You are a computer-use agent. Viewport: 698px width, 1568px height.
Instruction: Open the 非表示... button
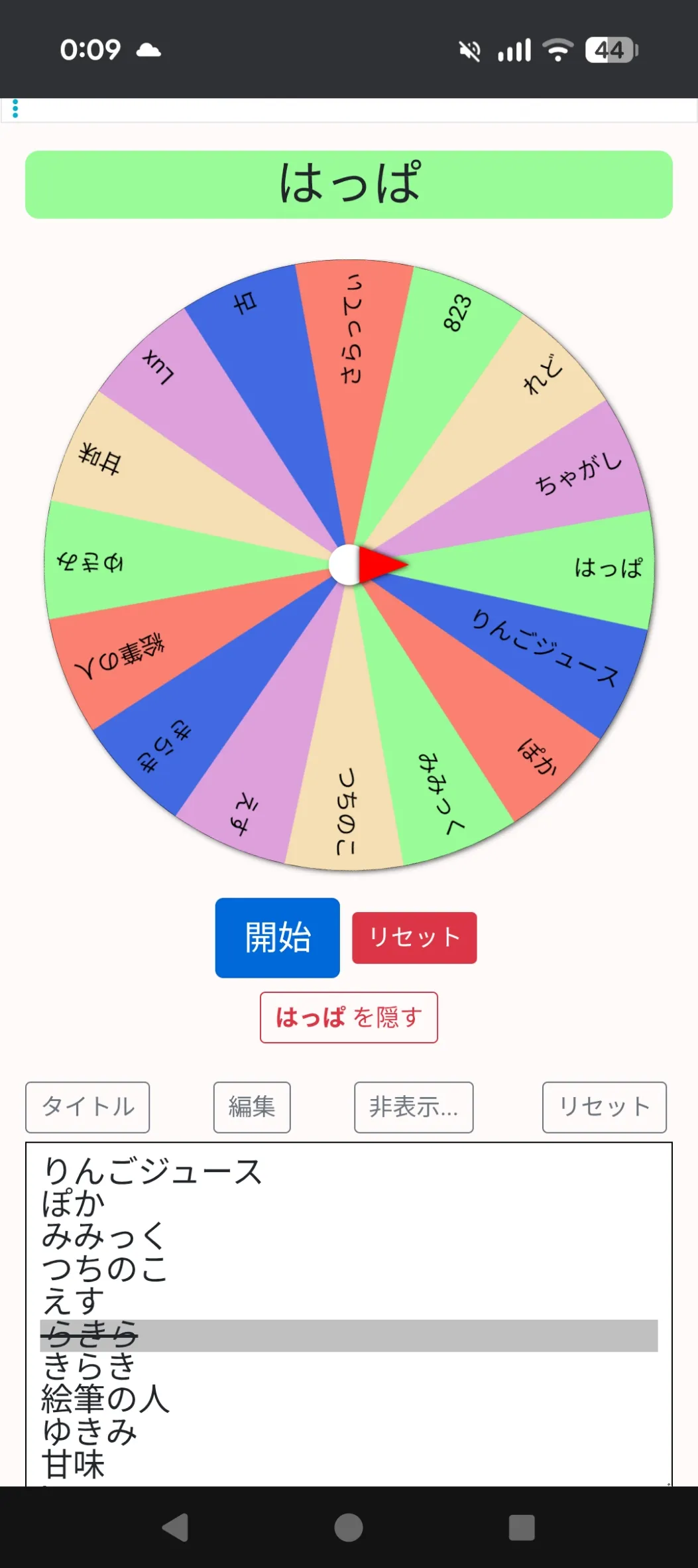[x=414, y=1106]
